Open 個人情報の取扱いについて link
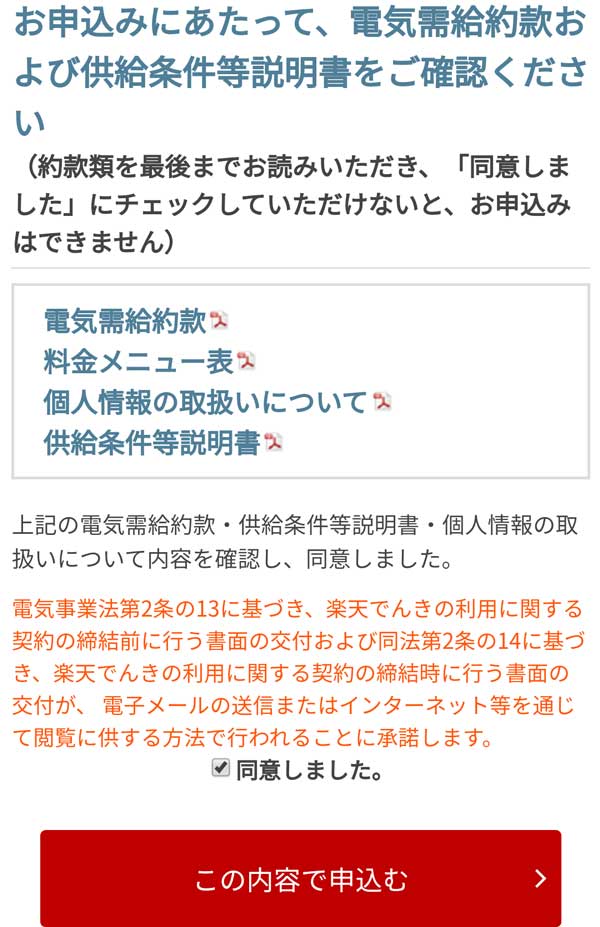The width and height of the screenshot is (600, 927). [x=205, y=402]
